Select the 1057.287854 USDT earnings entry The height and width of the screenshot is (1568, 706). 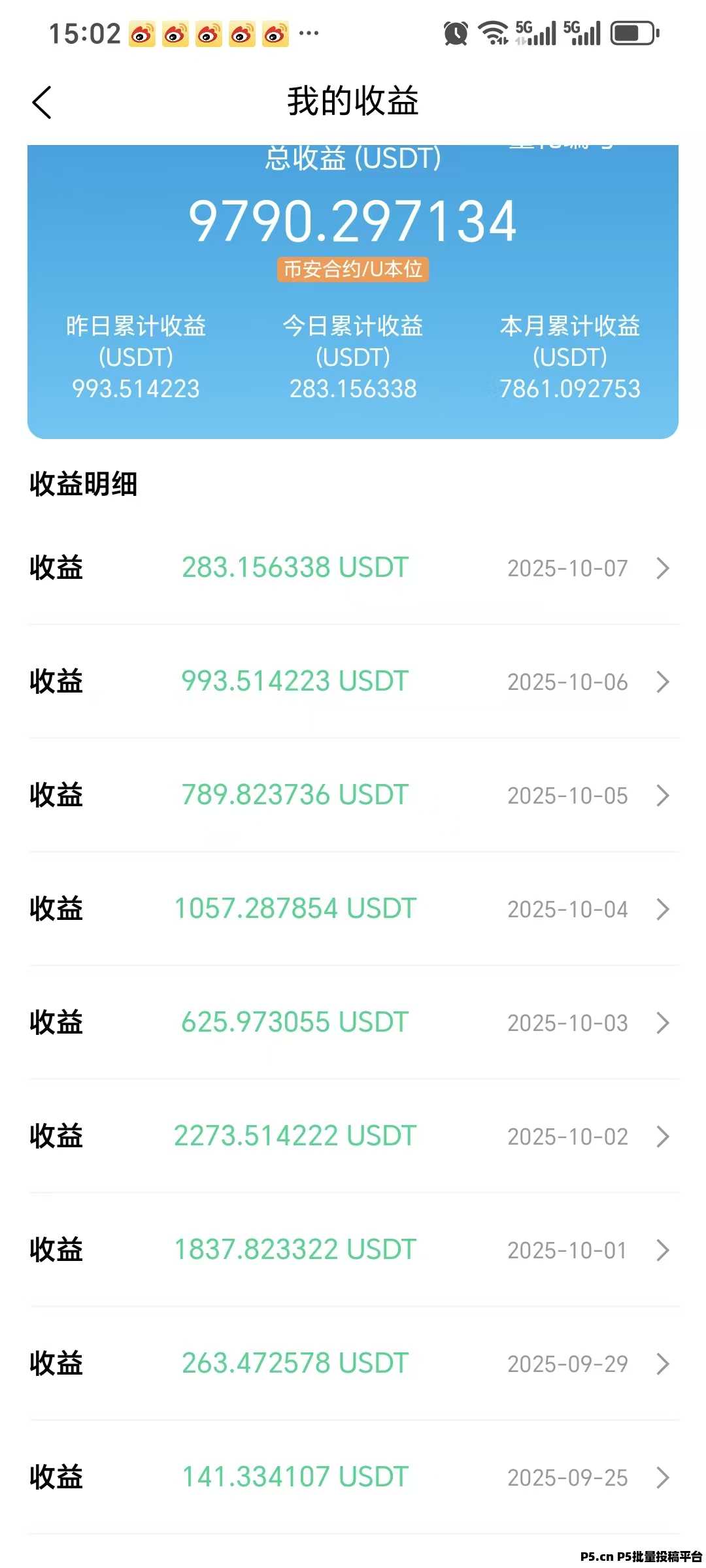point(353,909)
